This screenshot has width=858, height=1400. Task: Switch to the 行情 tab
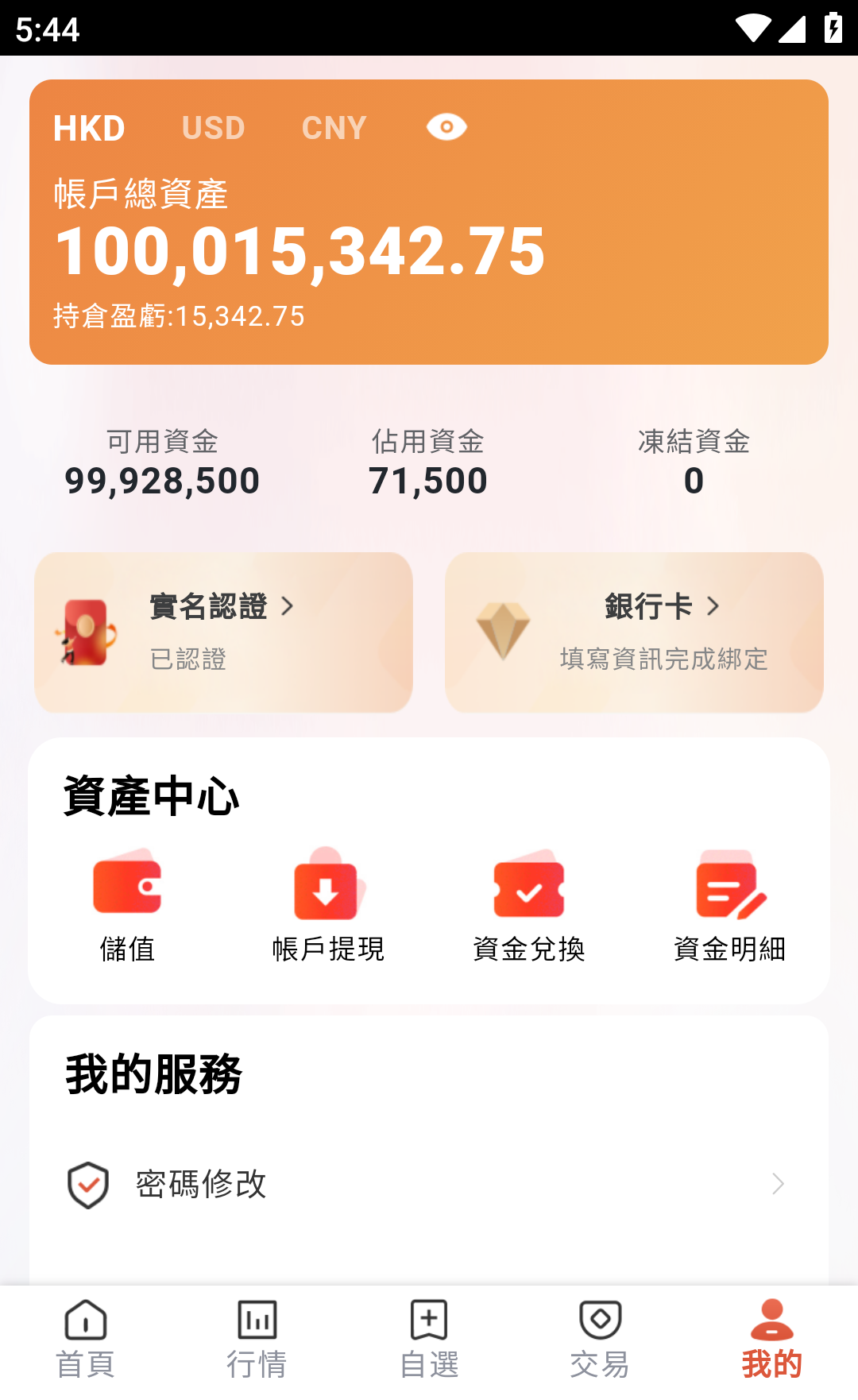[x=257, y=1340]
